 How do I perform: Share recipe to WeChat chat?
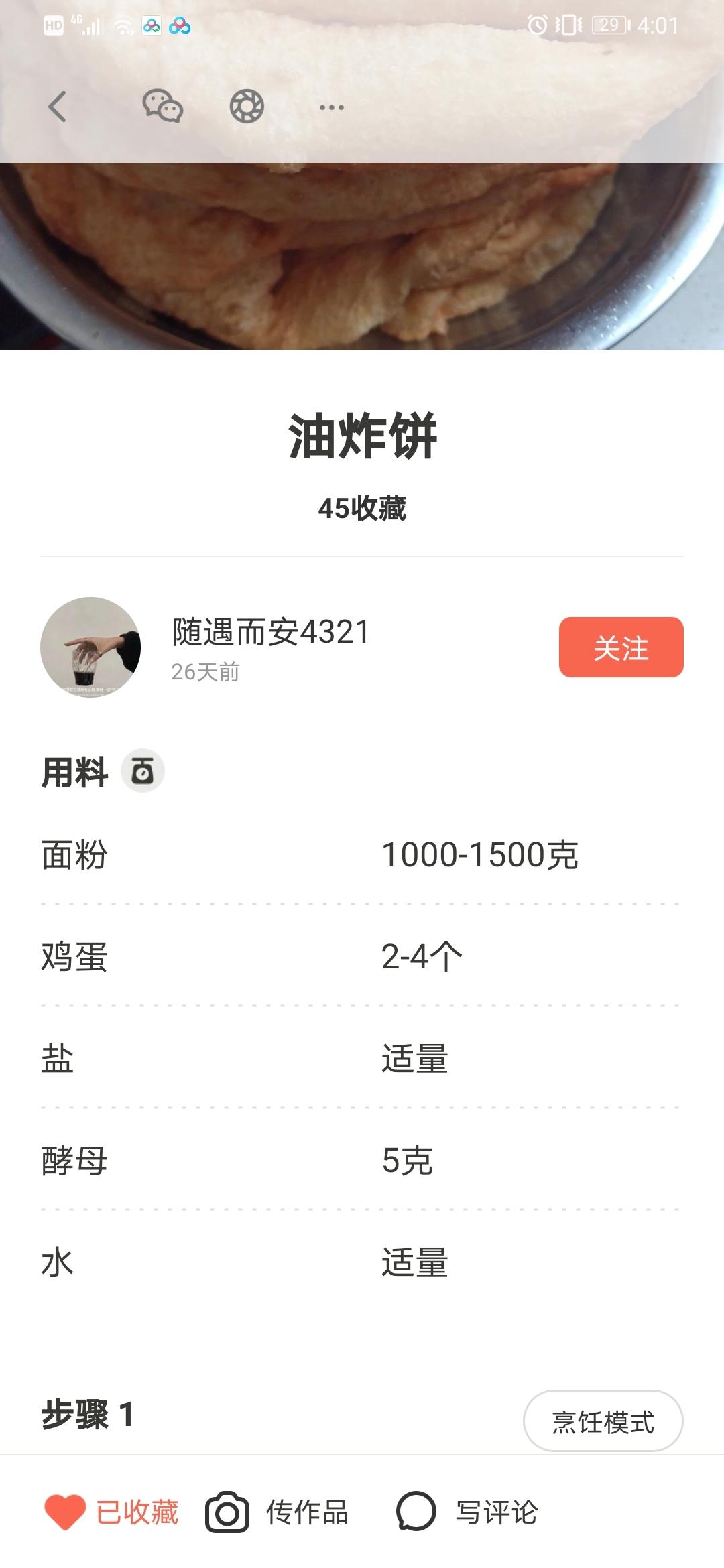[162, 107]
